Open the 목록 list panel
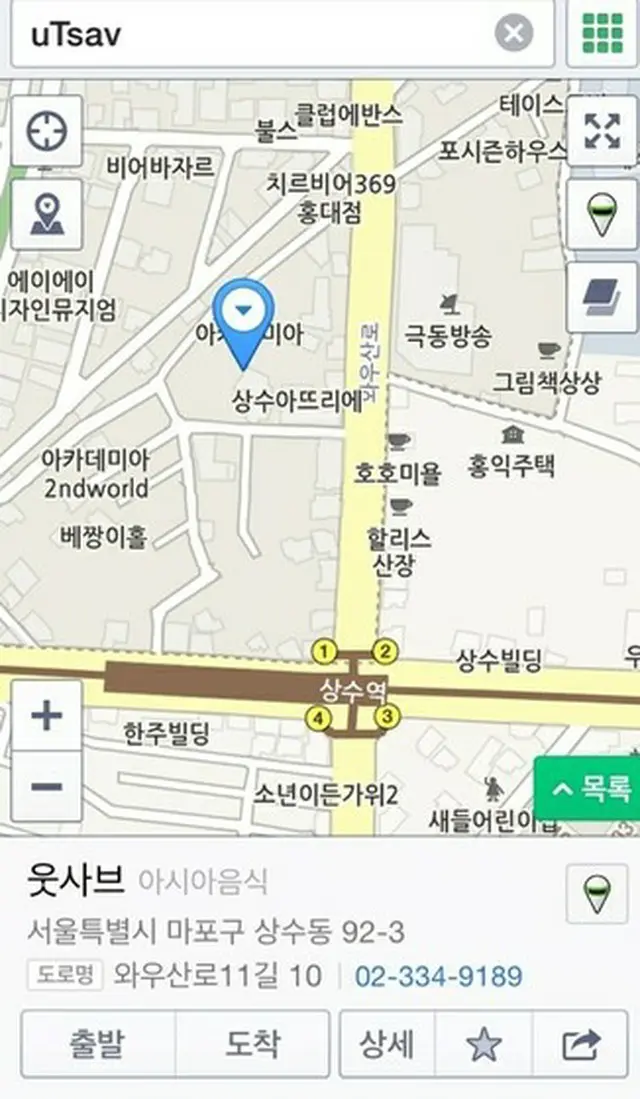The width and height of the screenshot is (640, 1099). coord(590,789)
